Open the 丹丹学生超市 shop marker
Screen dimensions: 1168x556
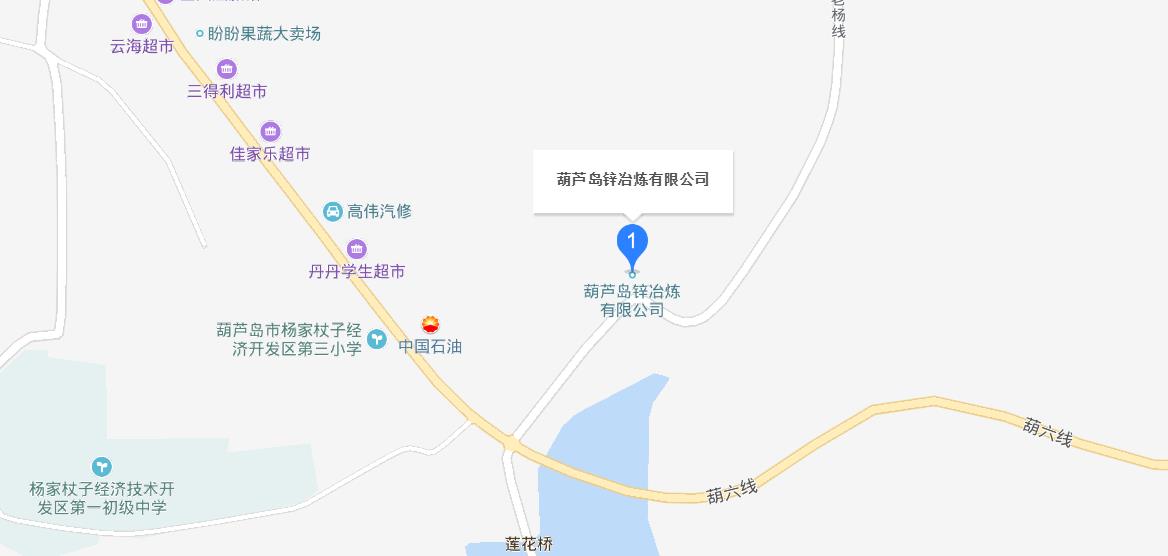tap(357, 249)
